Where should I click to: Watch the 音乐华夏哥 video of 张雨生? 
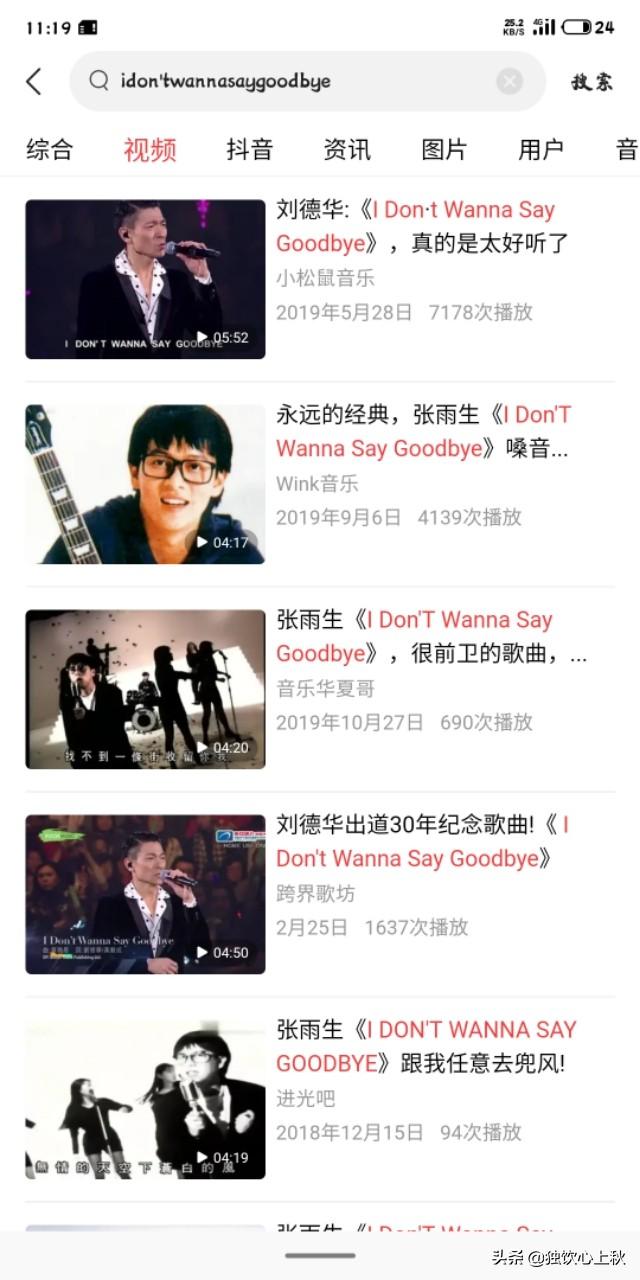coord(146,689)
